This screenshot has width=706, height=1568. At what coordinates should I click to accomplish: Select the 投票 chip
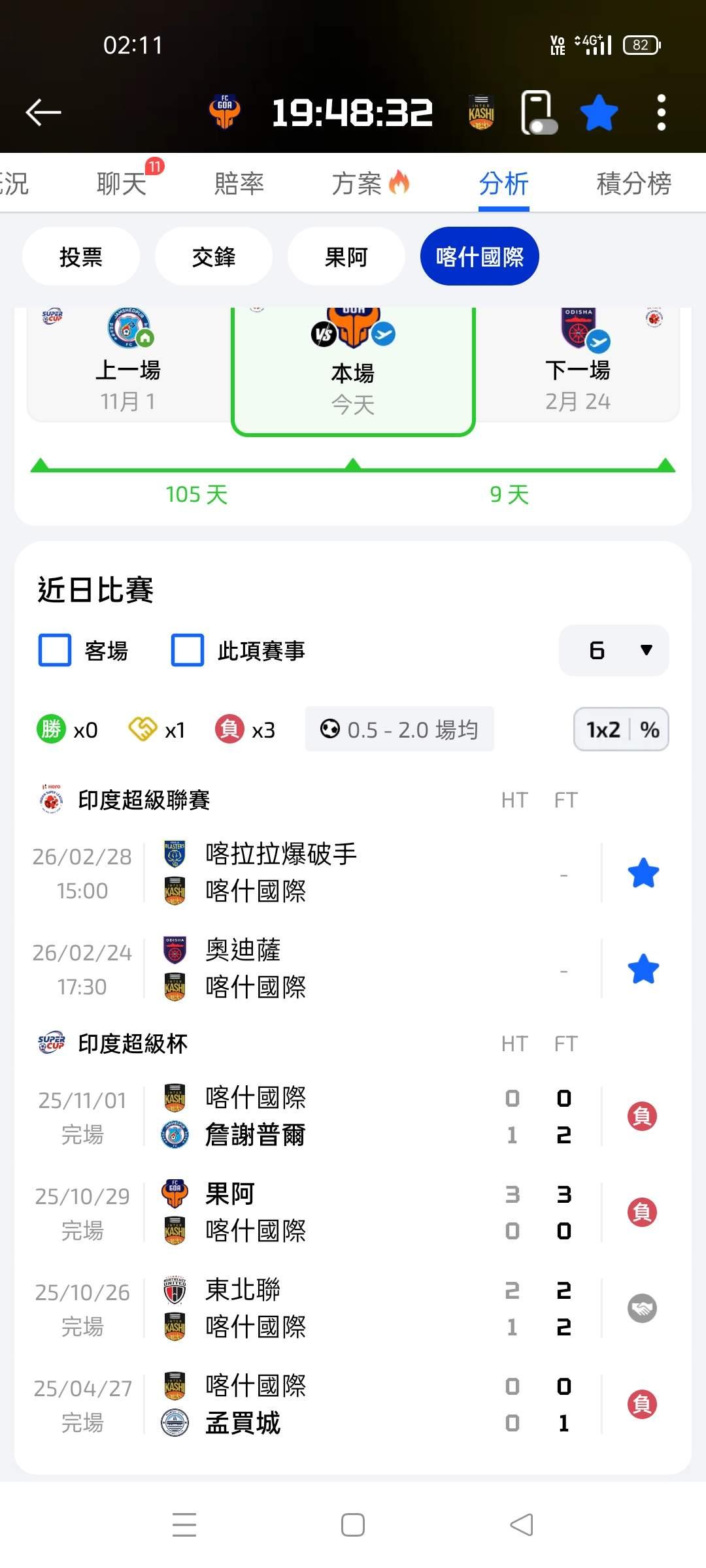(81, 257)
